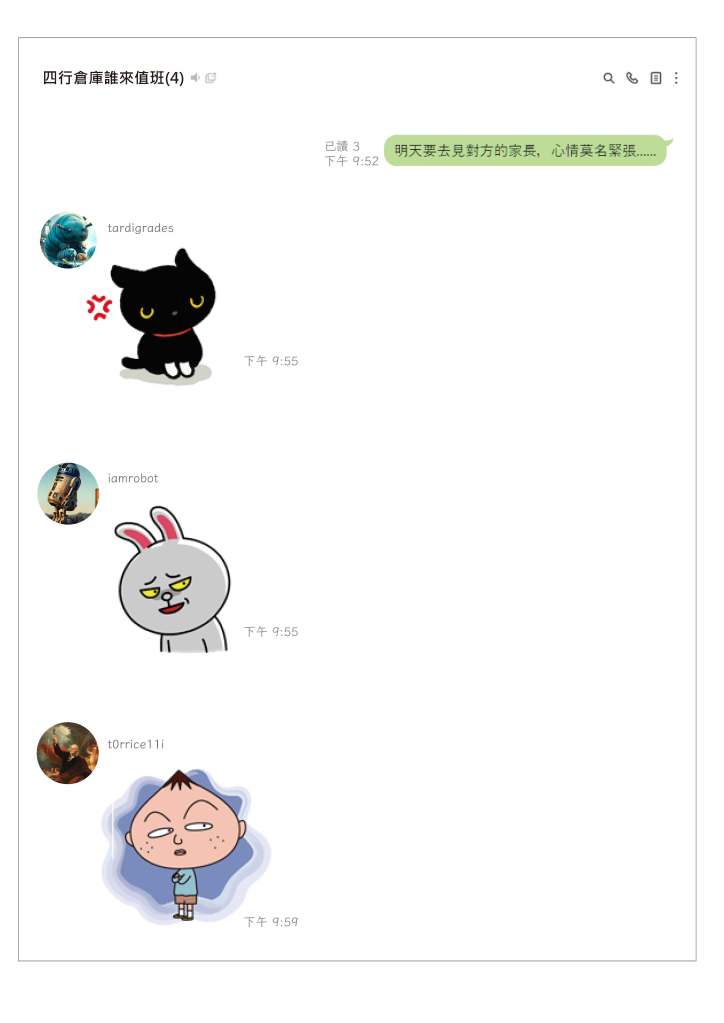Open the chat notes icon
The height and width of the screenshot is (1023, 724).
(656, 78)
